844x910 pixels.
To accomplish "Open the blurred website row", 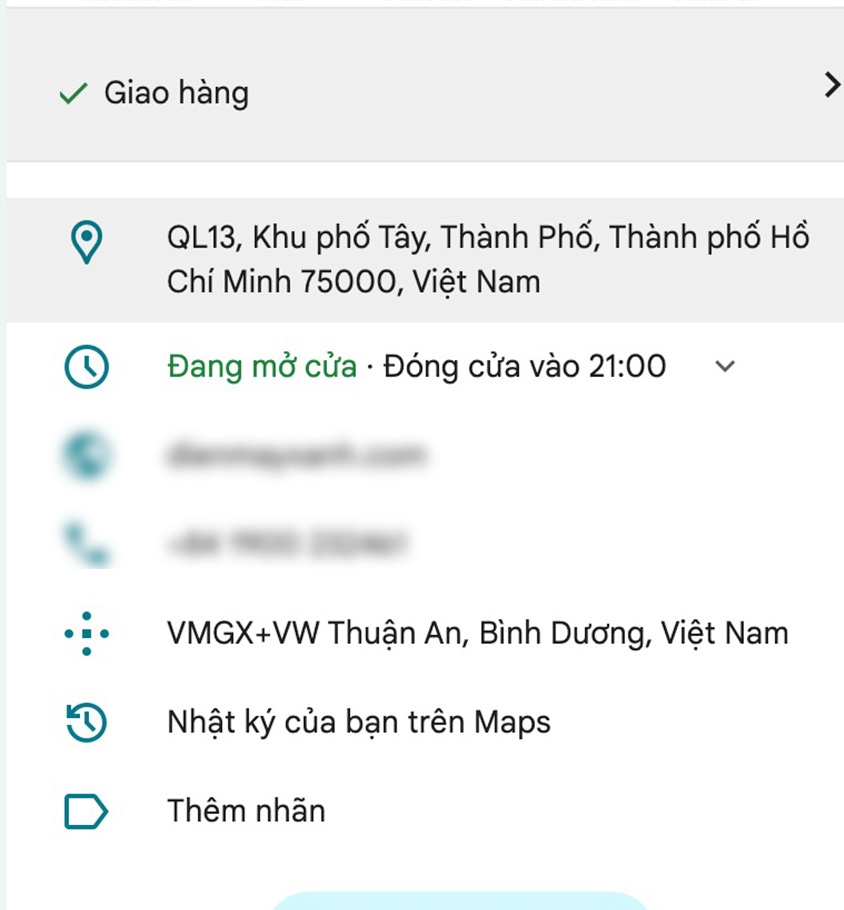I will (x=295, y=456).
